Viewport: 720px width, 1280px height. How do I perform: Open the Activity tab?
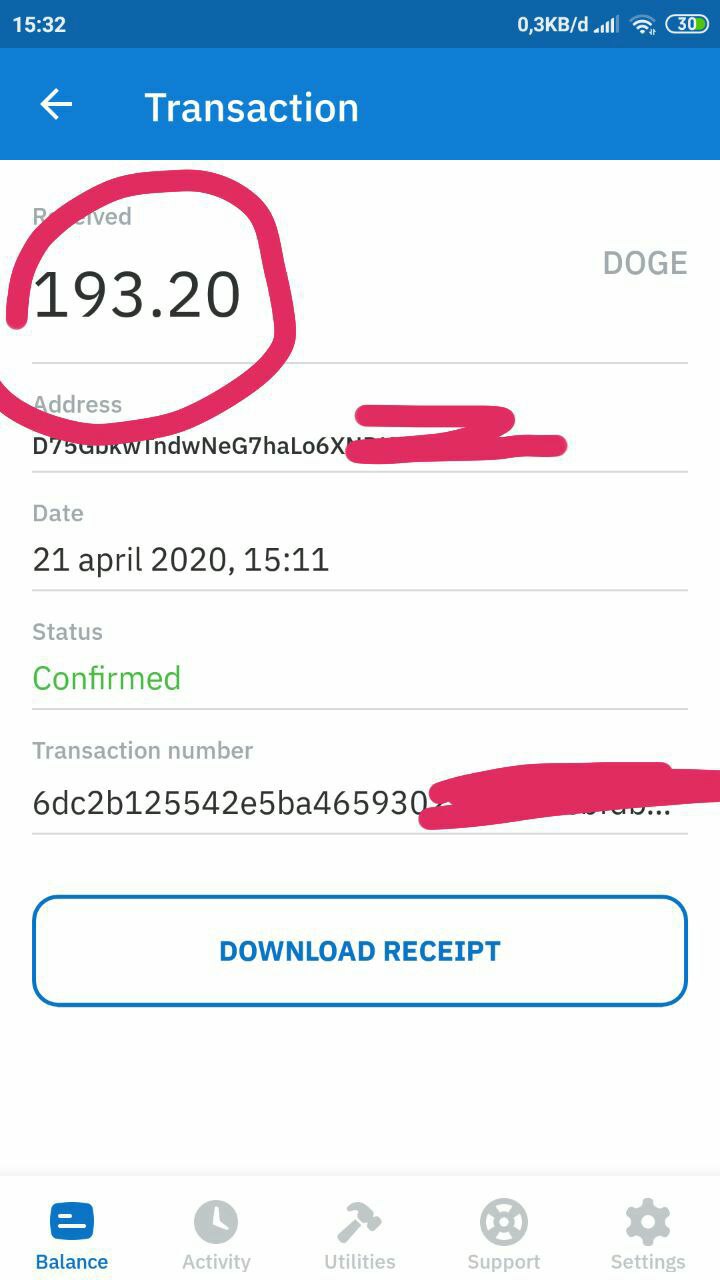[x=216, y=1236]
